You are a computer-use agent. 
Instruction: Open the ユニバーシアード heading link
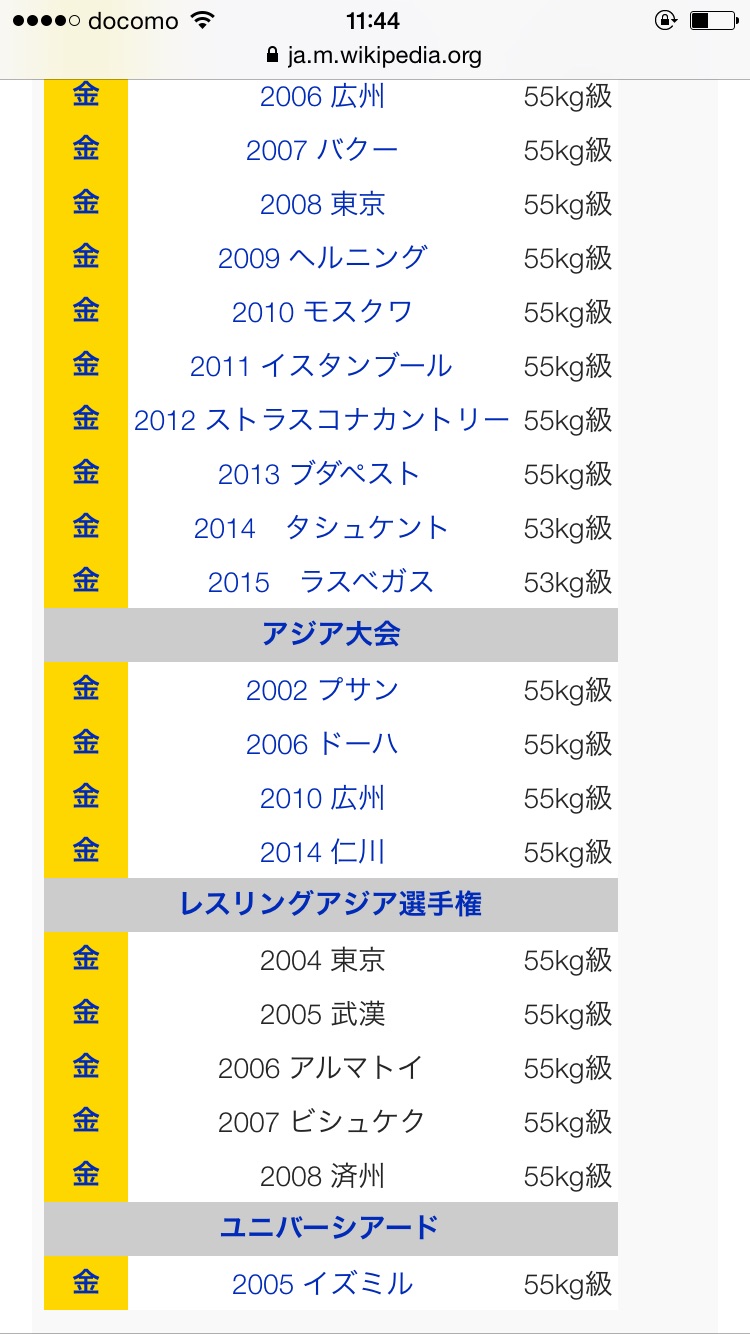pos(331,1229)
